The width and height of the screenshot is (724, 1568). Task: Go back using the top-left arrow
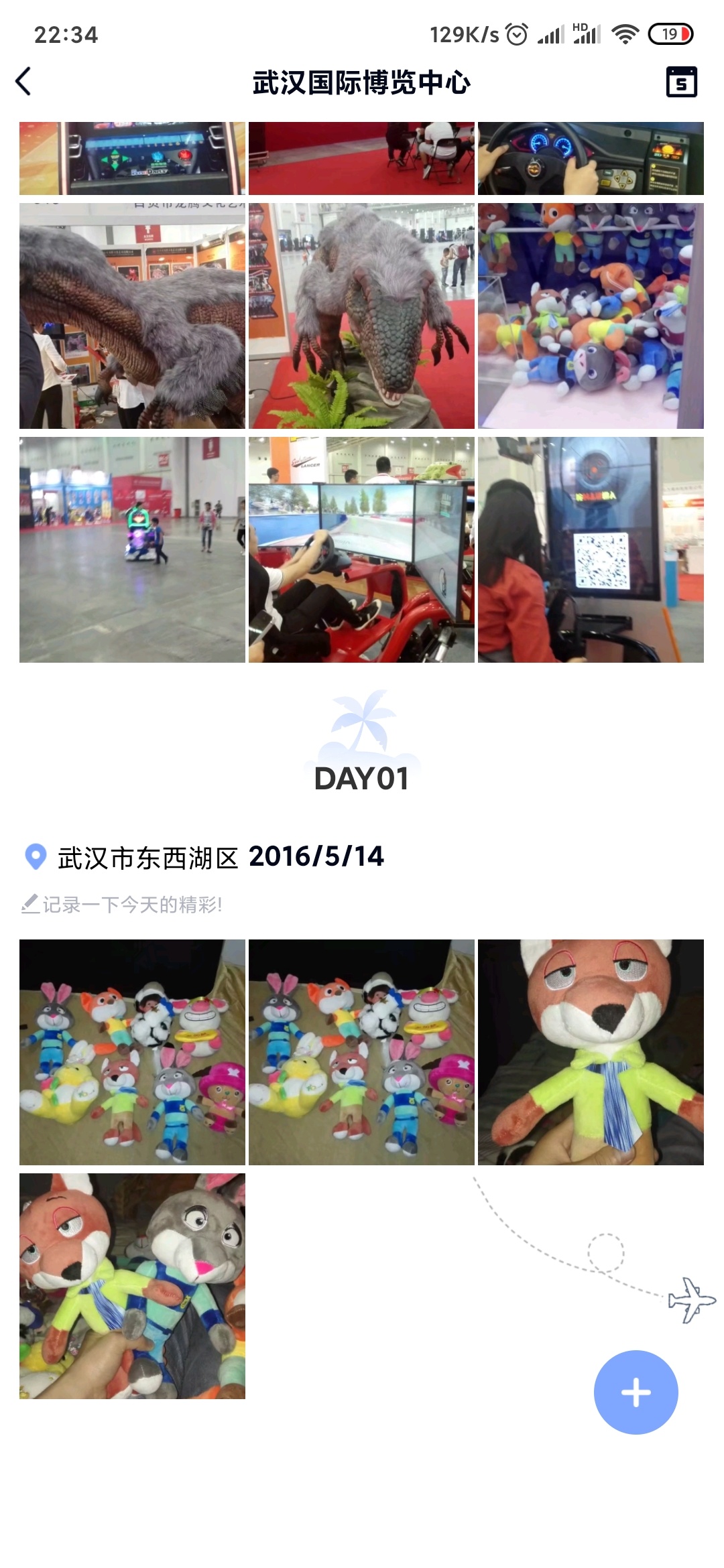(x=24, y=82)
